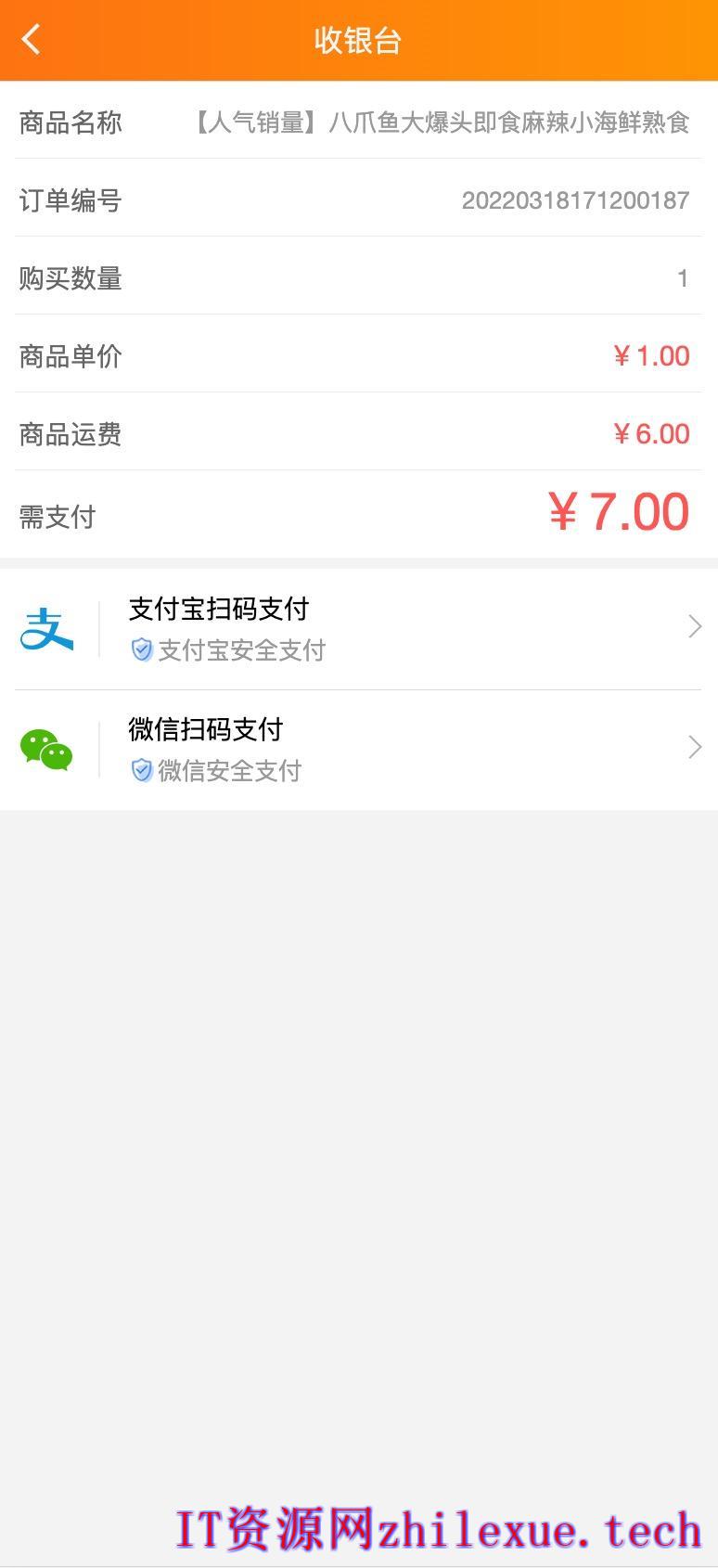Go back from the 收银台 page
Image resolution: width=718 pixels, height=1568 pixels.
pos(32,40)
